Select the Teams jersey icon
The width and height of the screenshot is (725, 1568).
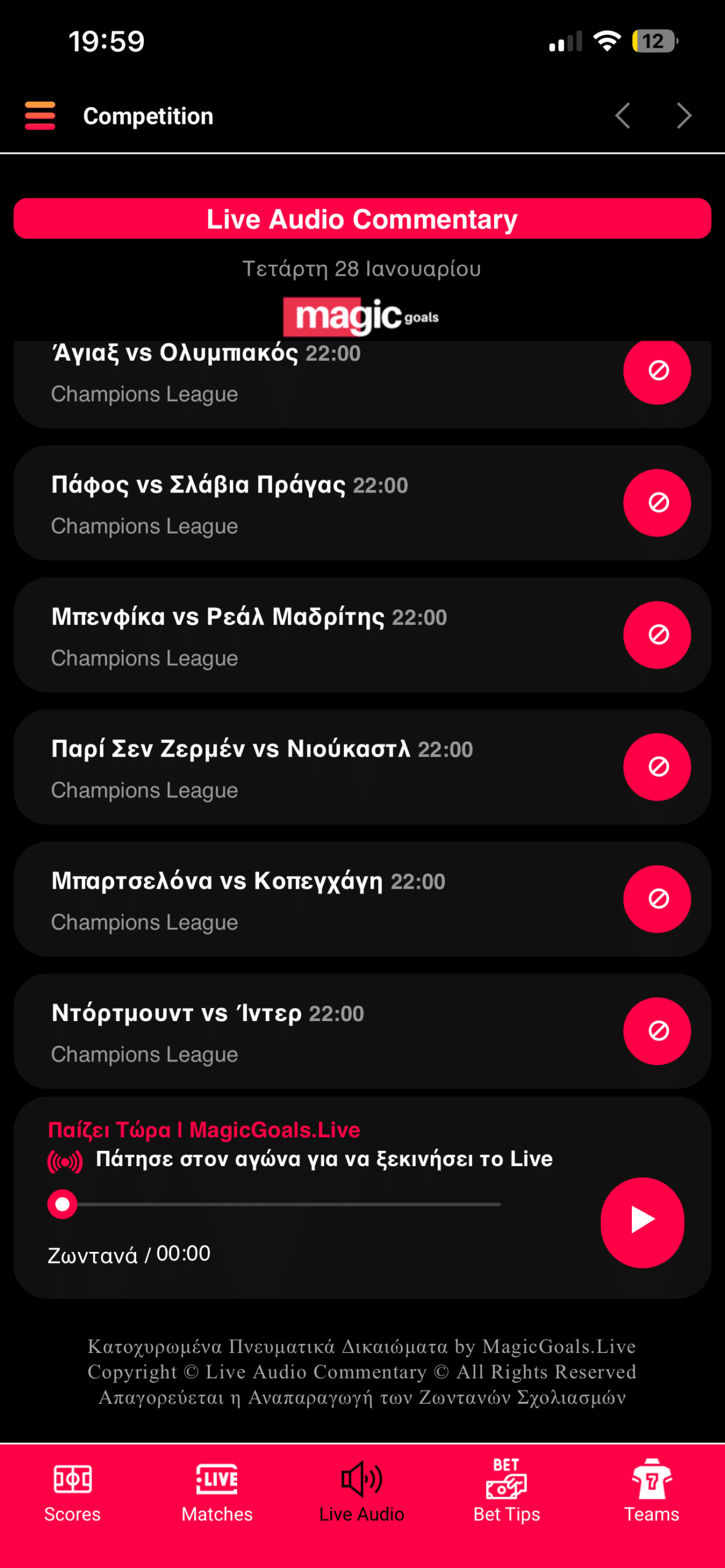click(651, 1482)
